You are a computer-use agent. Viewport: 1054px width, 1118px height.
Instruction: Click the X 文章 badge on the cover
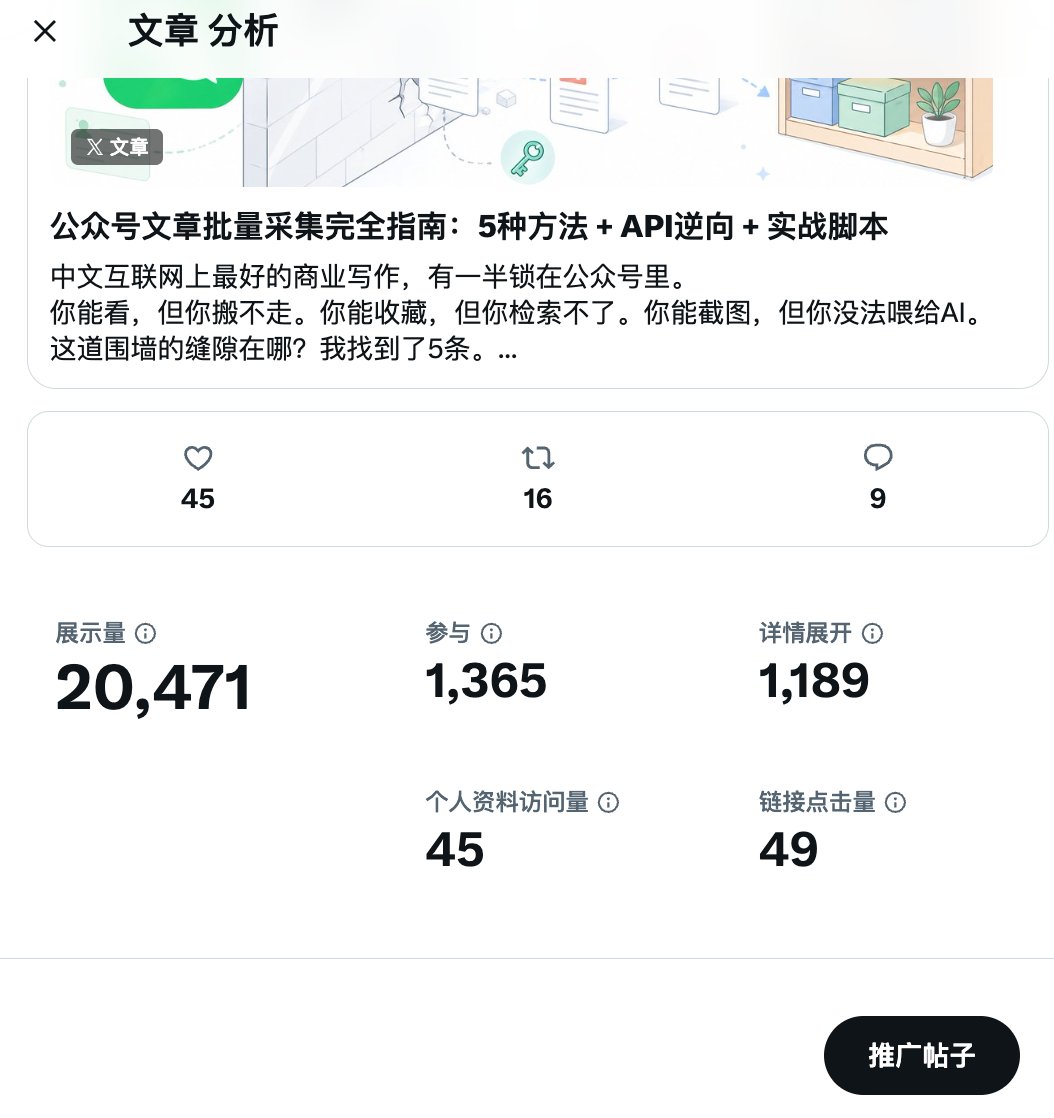pyautogui.click(x=116, y=147)
